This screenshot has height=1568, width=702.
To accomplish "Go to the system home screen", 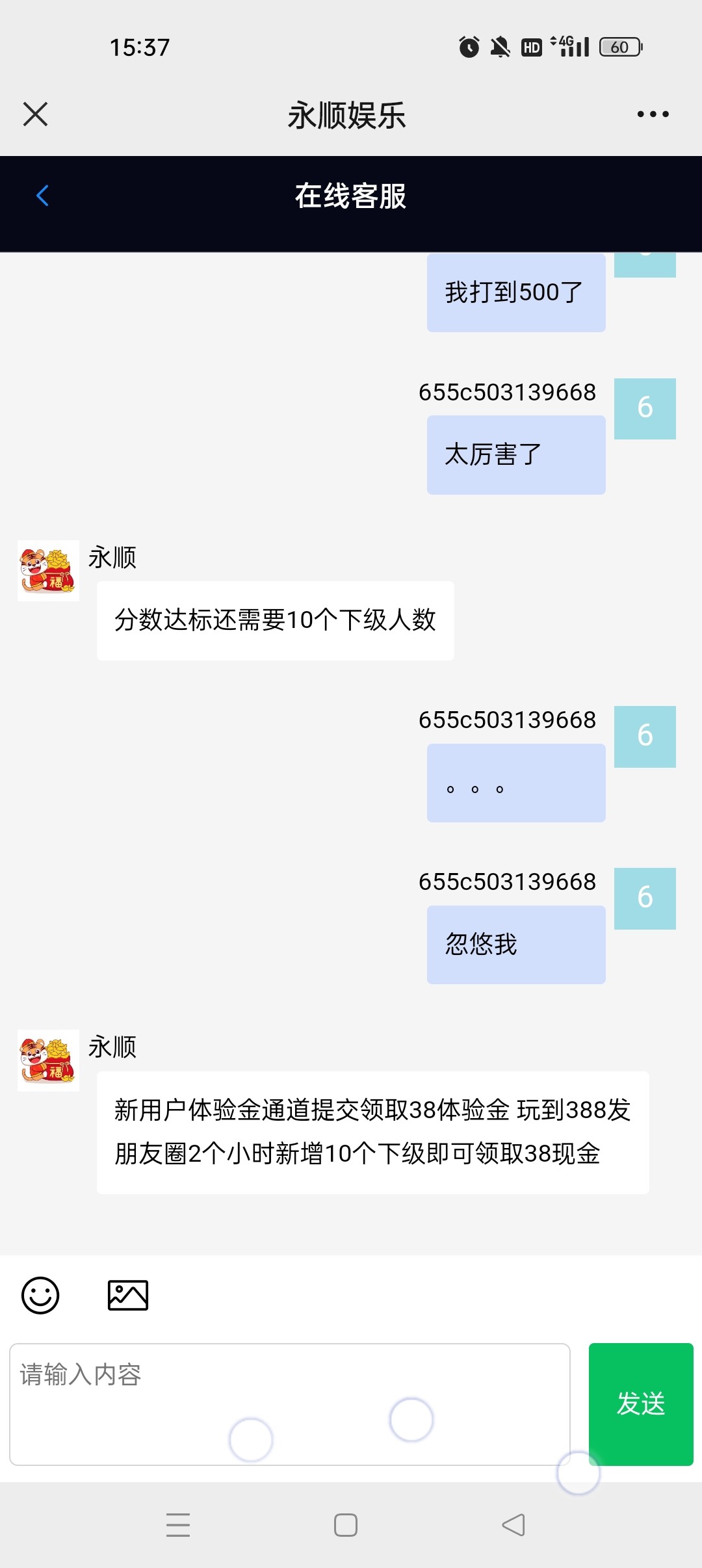I will pyautogui.click(x=345, y=1524).
